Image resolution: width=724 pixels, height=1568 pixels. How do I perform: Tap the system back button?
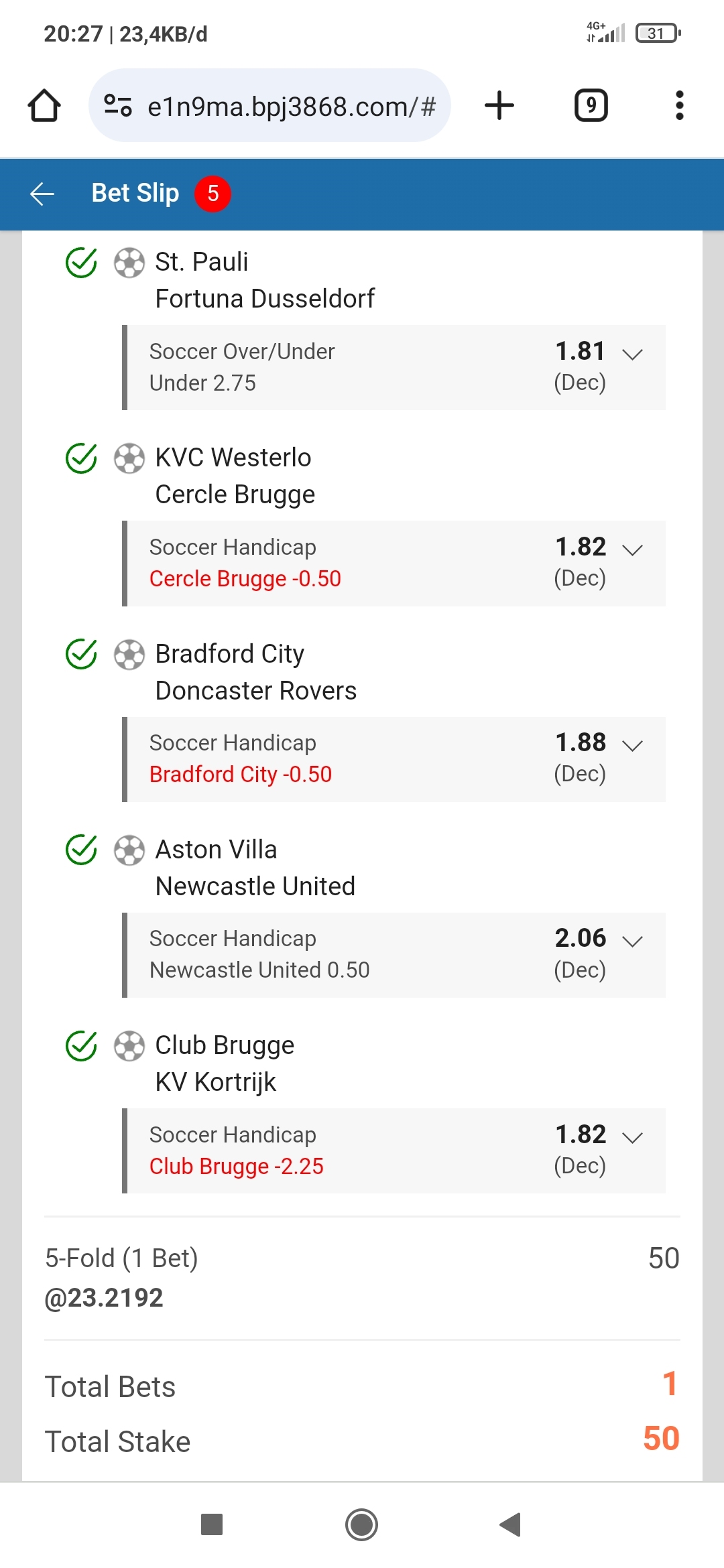[x=511, y=1524]
